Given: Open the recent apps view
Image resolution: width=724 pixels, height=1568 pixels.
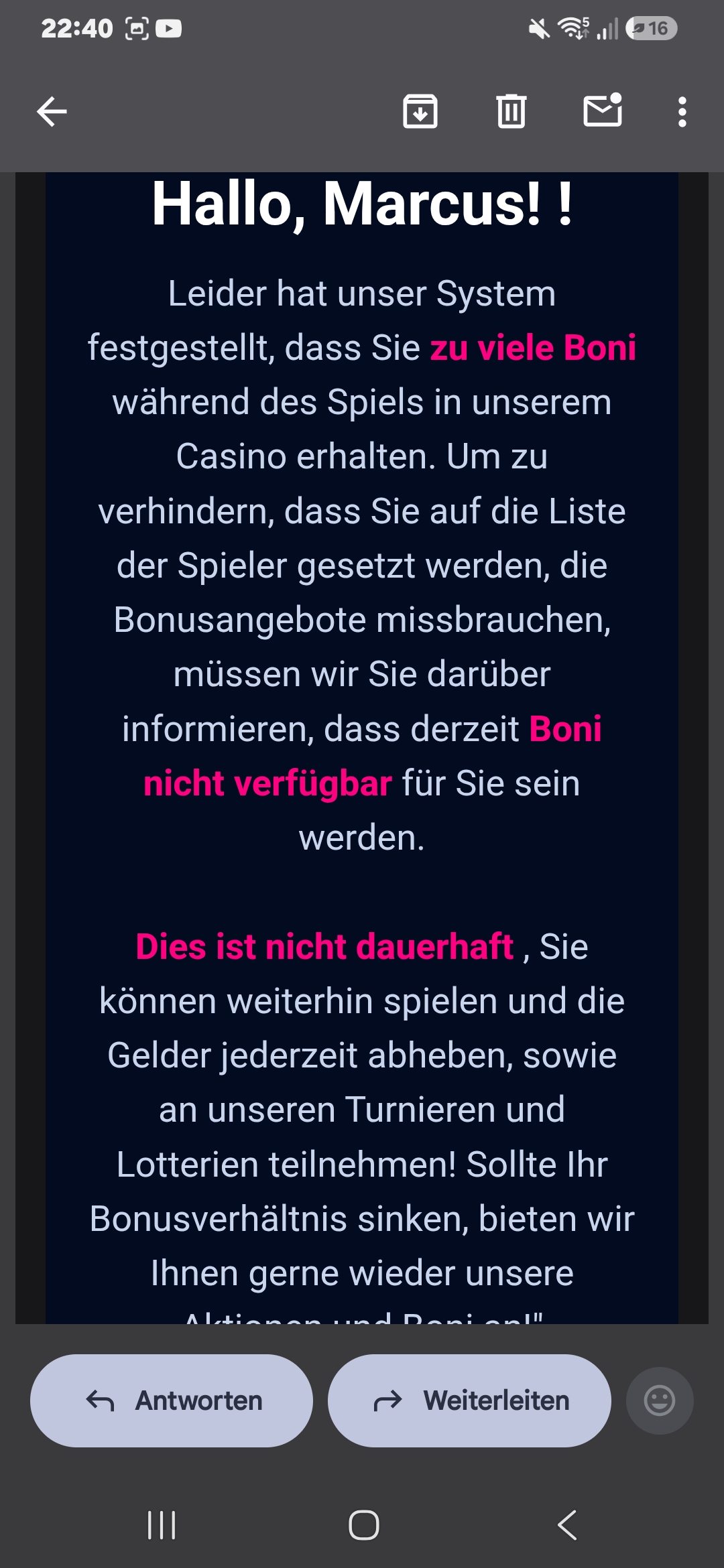Looking at the screenshot, I should coord(162,1526).
